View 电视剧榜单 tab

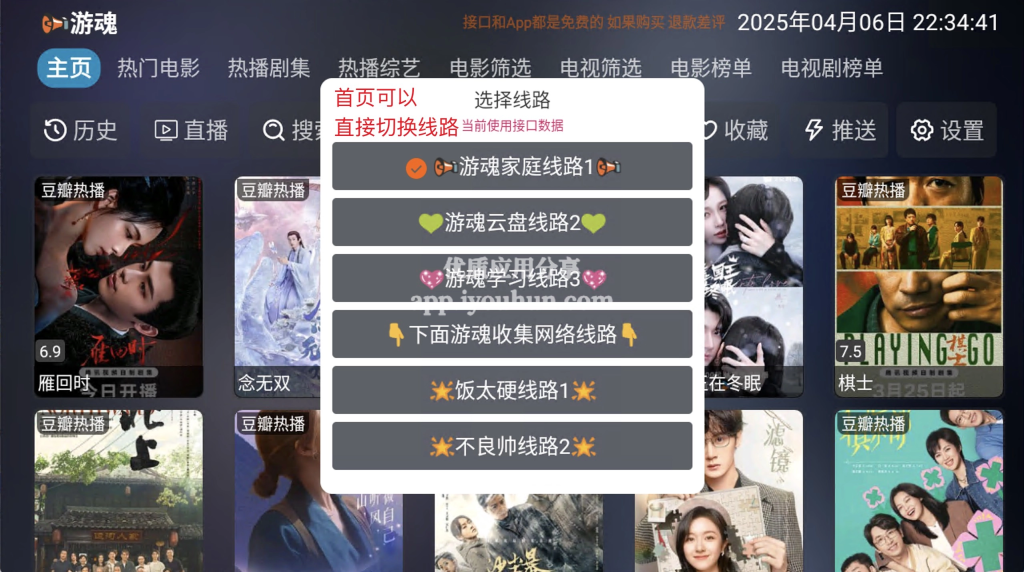tap(831, 68)
